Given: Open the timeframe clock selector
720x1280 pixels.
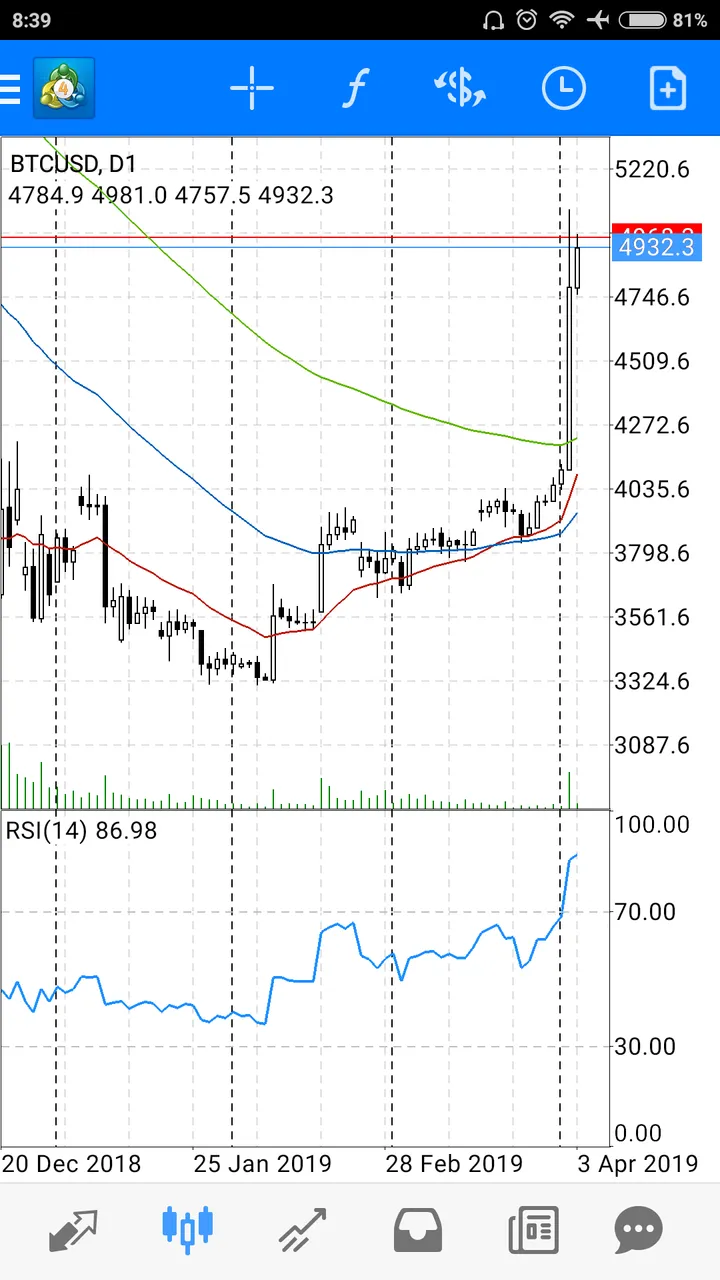Looking at the screenshot, I should pyautogui.click(x=564, y=89).
